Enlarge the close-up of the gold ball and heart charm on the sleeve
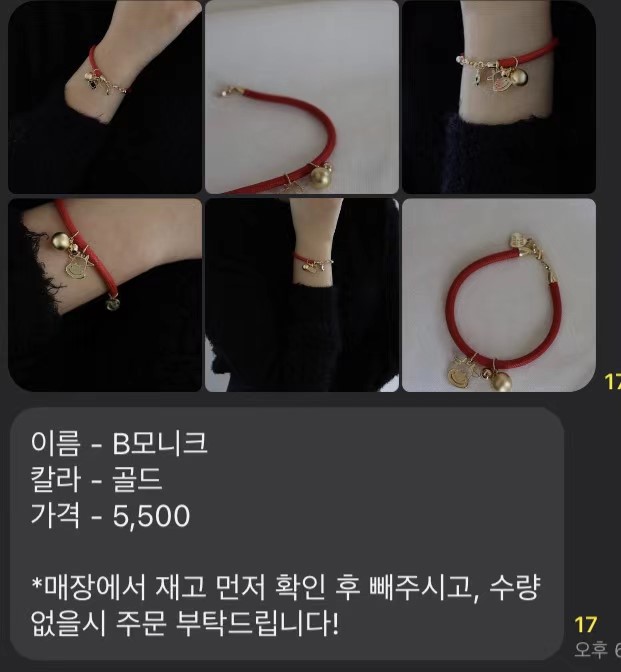621x672 pixels. [x=104, y=295]
